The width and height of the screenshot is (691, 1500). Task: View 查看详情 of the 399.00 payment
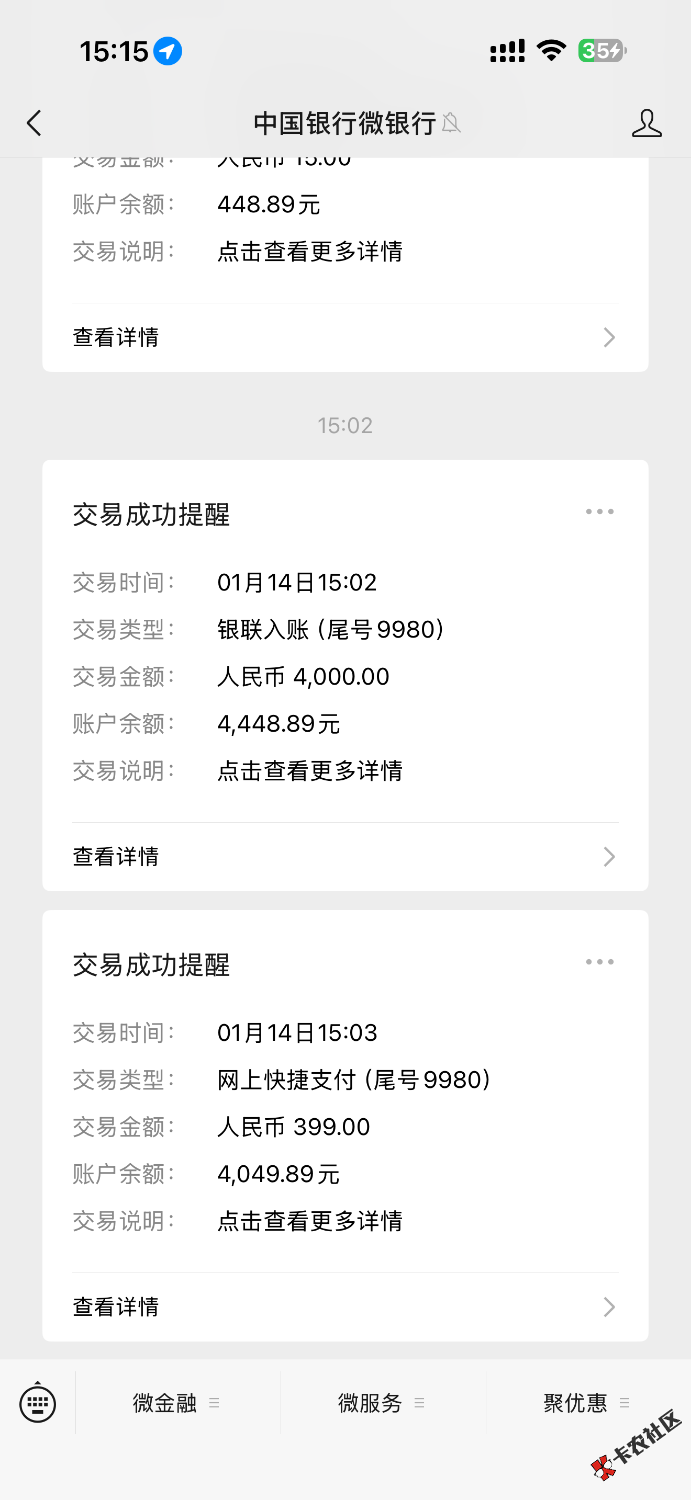tap(345, 1307)
